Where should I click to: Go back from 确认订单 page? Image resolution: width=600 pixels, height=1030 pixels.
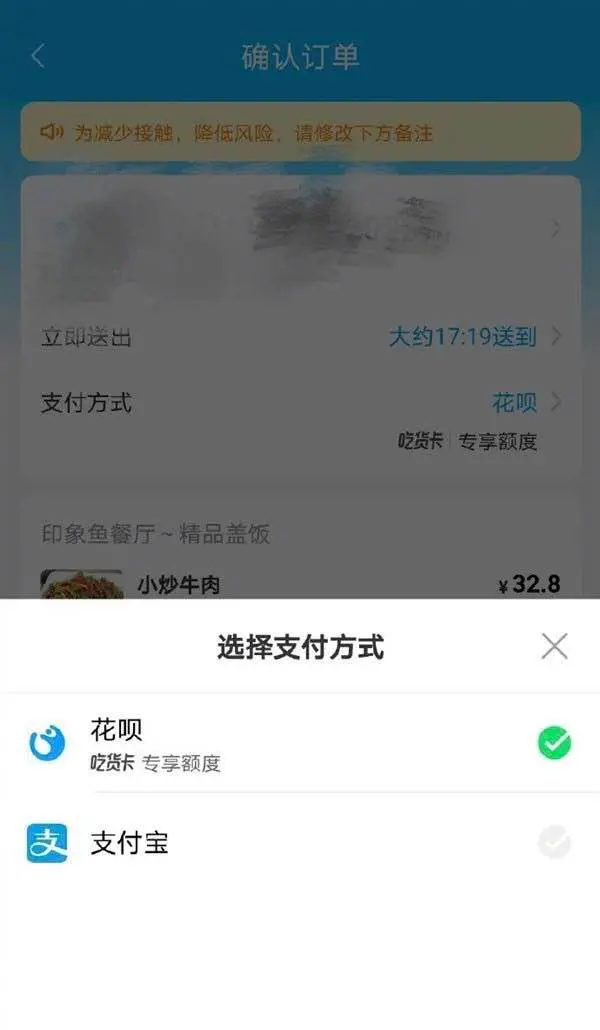pyautogui.click(x=38, y=56)
